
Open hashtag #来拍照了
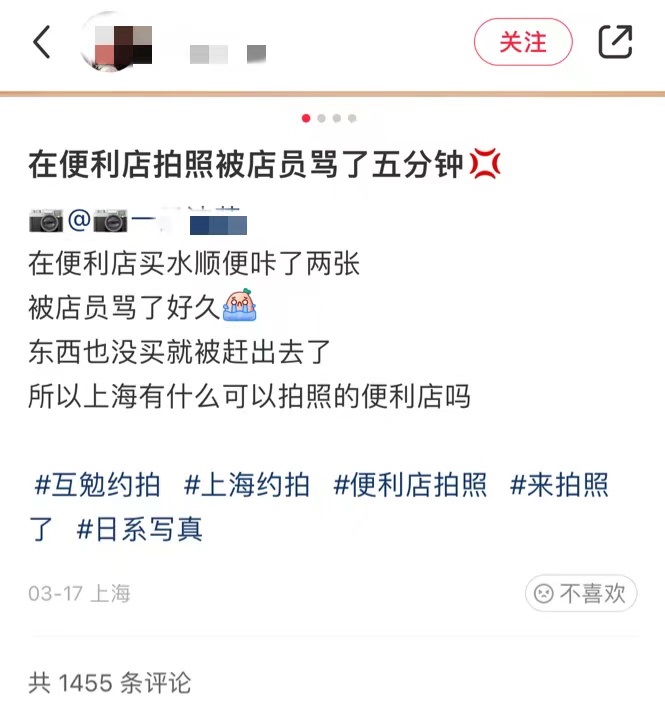point(559,485)
